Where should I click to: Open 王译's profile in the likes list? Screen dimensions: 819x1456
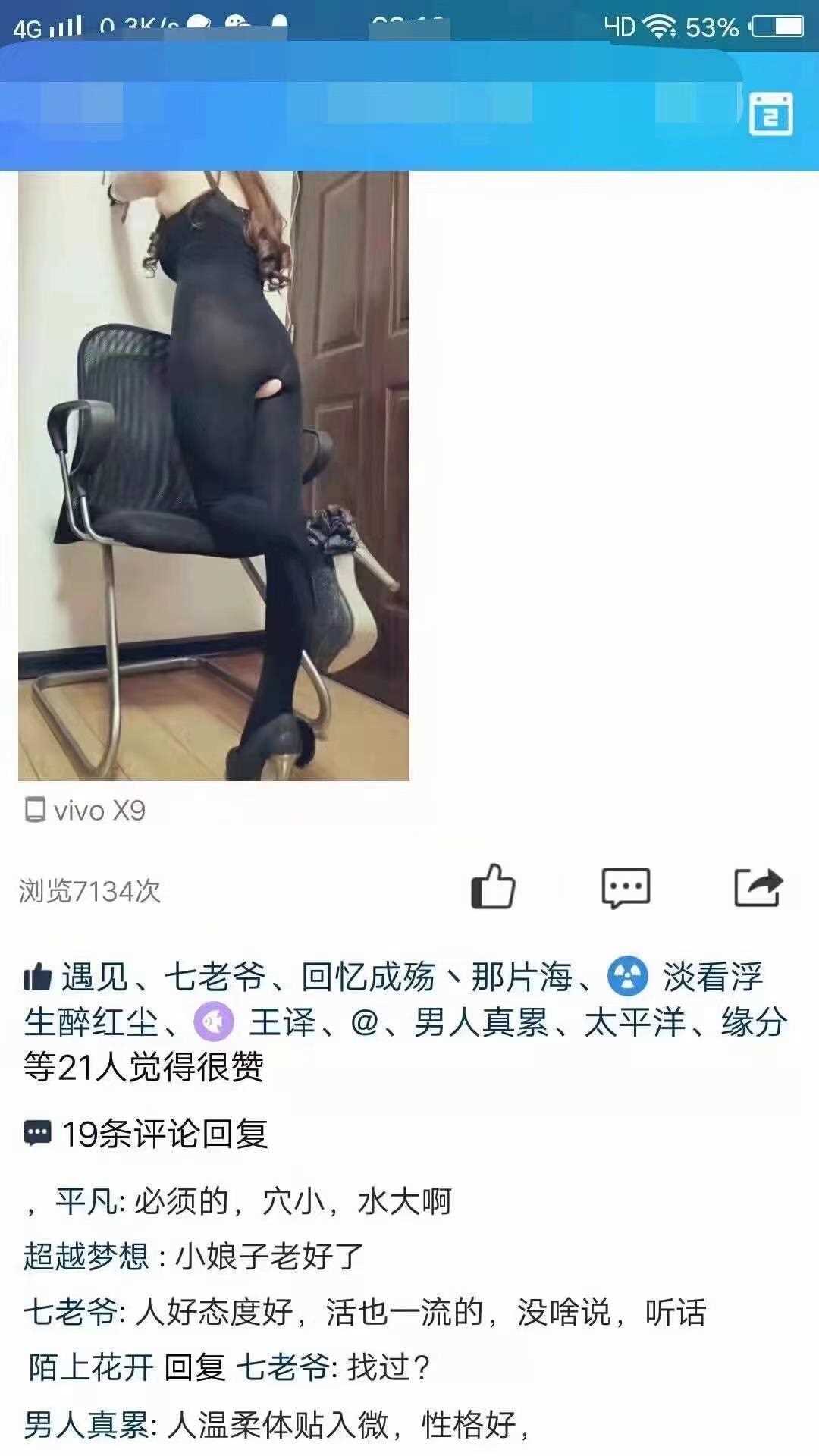click(x=282, y=1022)
